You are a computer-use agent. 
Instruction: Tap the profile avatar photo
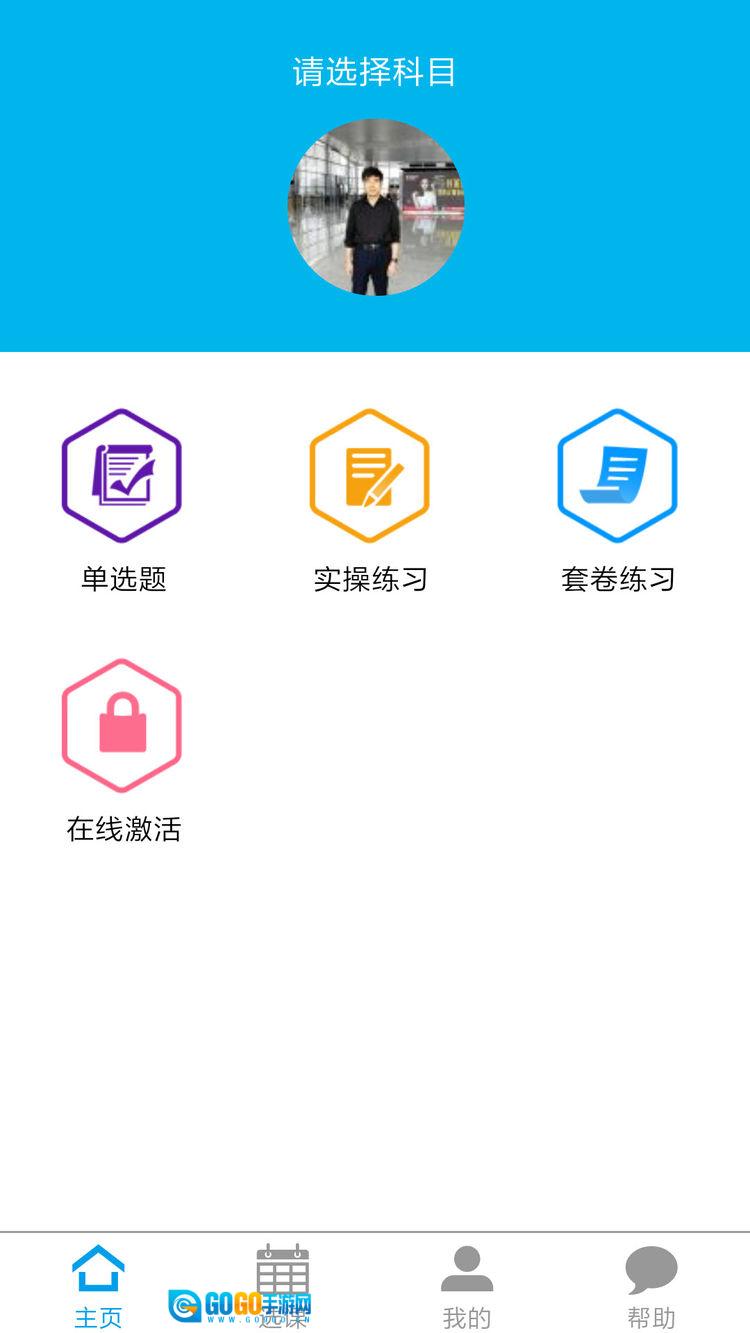click(376, 208)
